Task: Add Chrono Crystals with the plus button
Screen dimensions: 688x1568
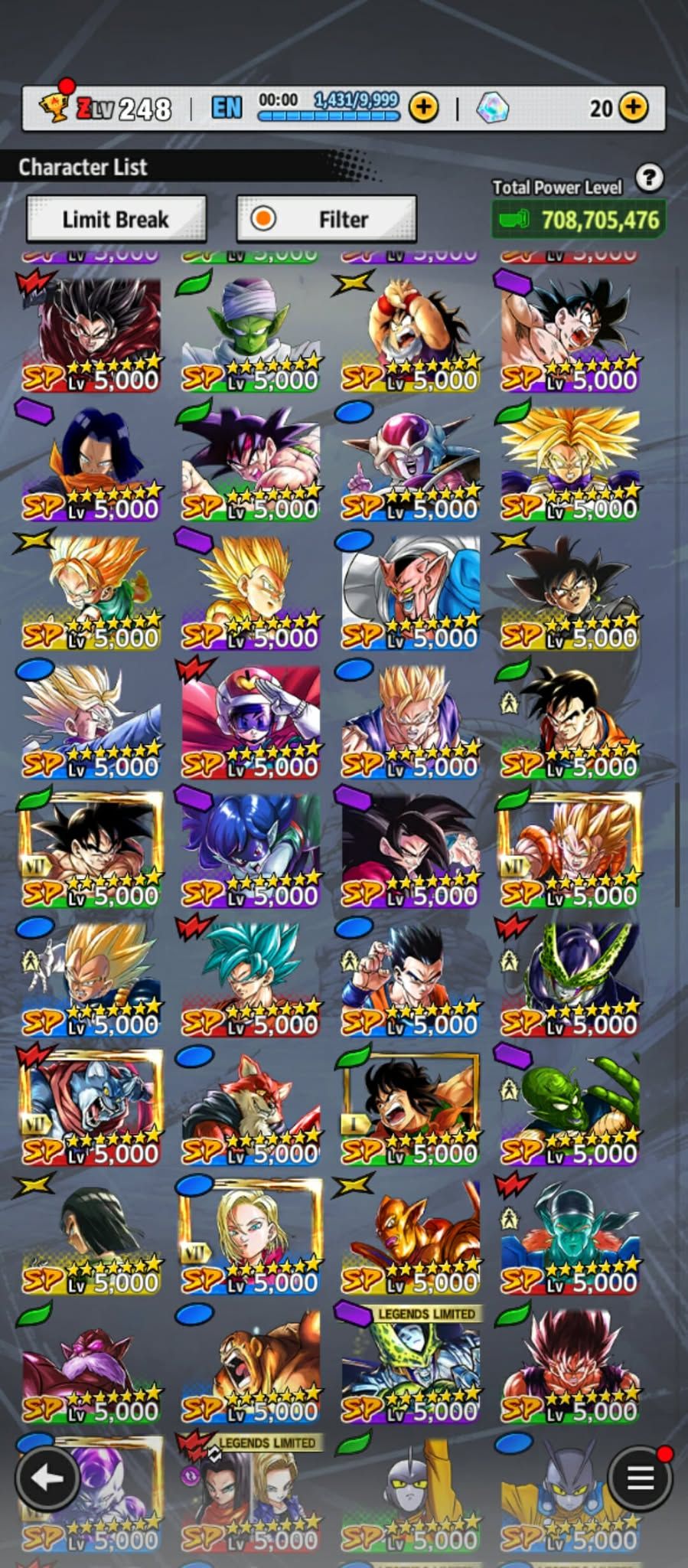Action: click(633, 108)
